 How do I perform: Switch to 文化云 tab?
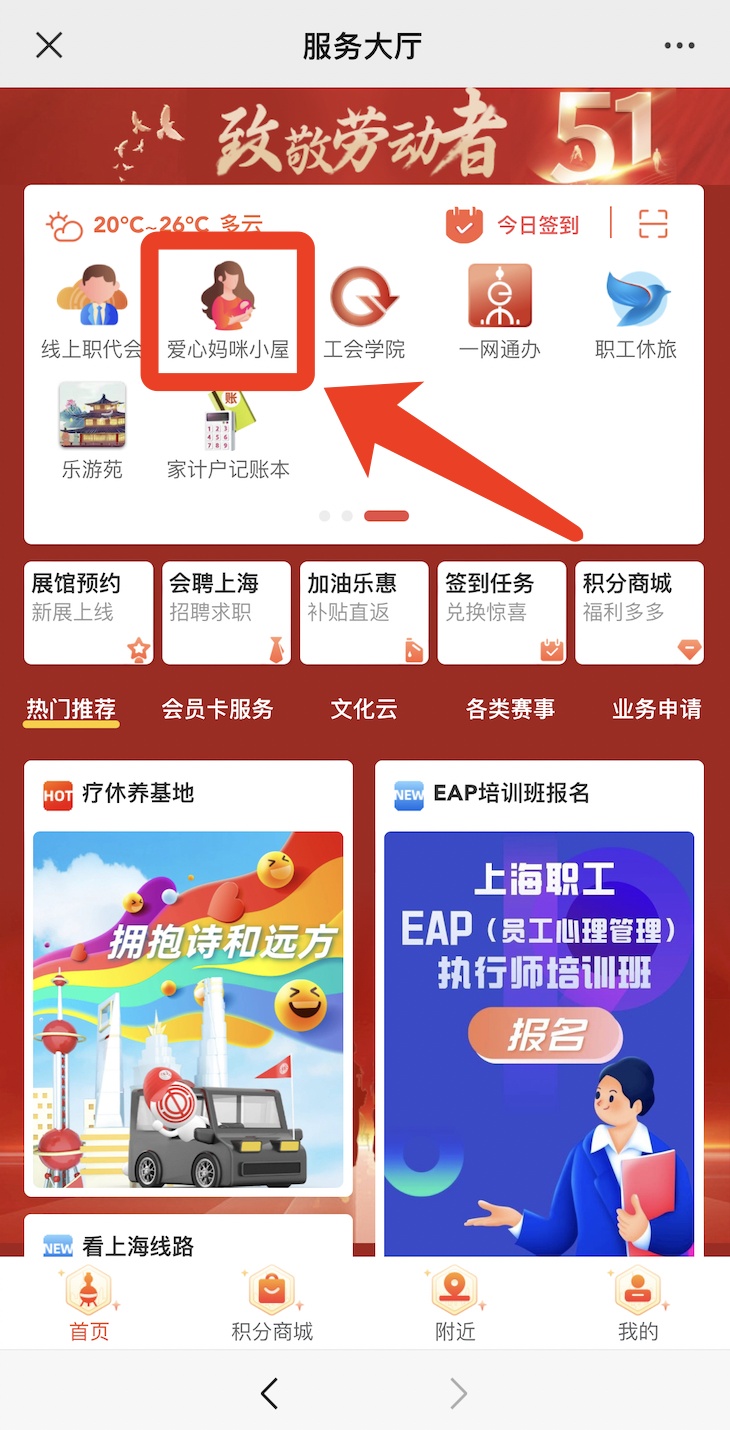click(364, 709)
